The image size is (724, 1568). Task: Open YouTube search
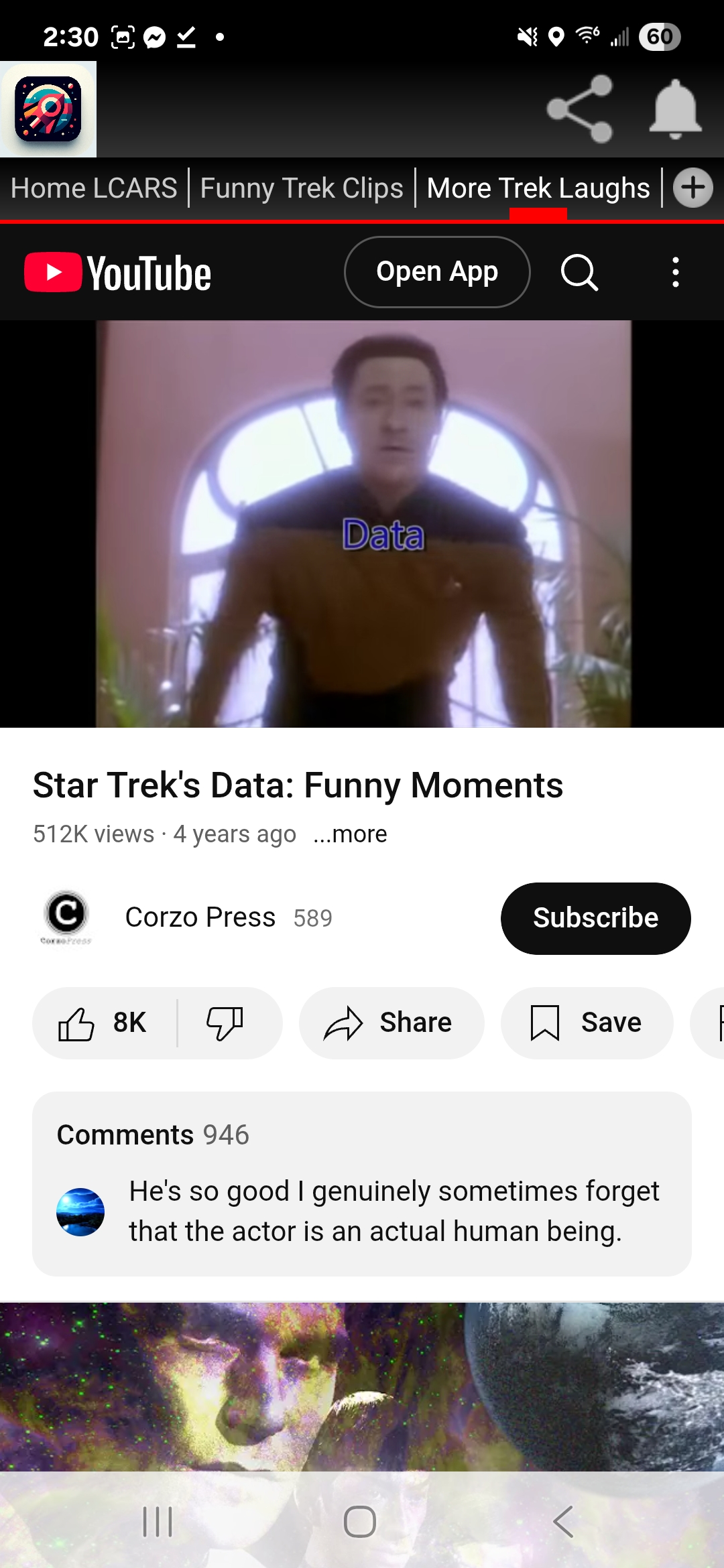(x=579, y=272)
